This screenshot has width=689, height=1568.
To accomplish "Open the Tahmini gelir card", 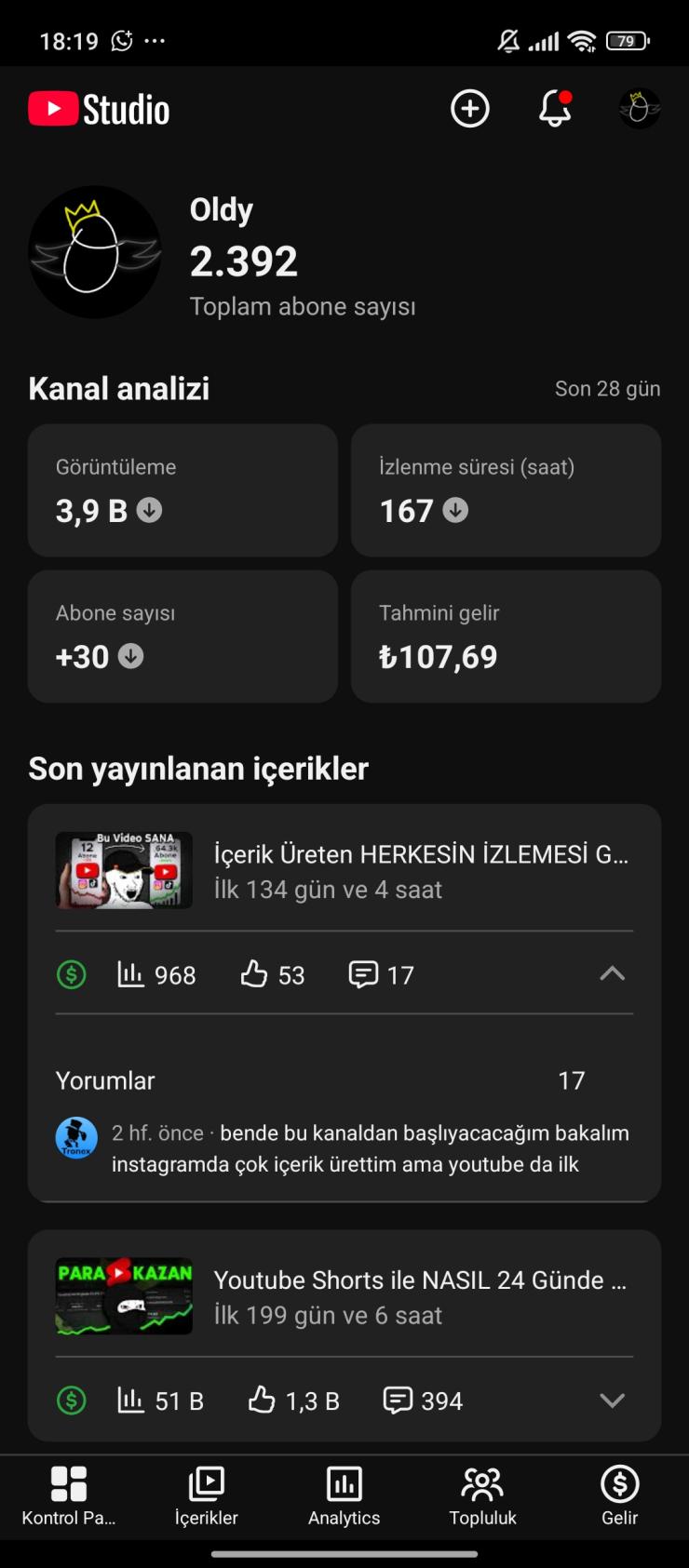I will click(506, 637).
